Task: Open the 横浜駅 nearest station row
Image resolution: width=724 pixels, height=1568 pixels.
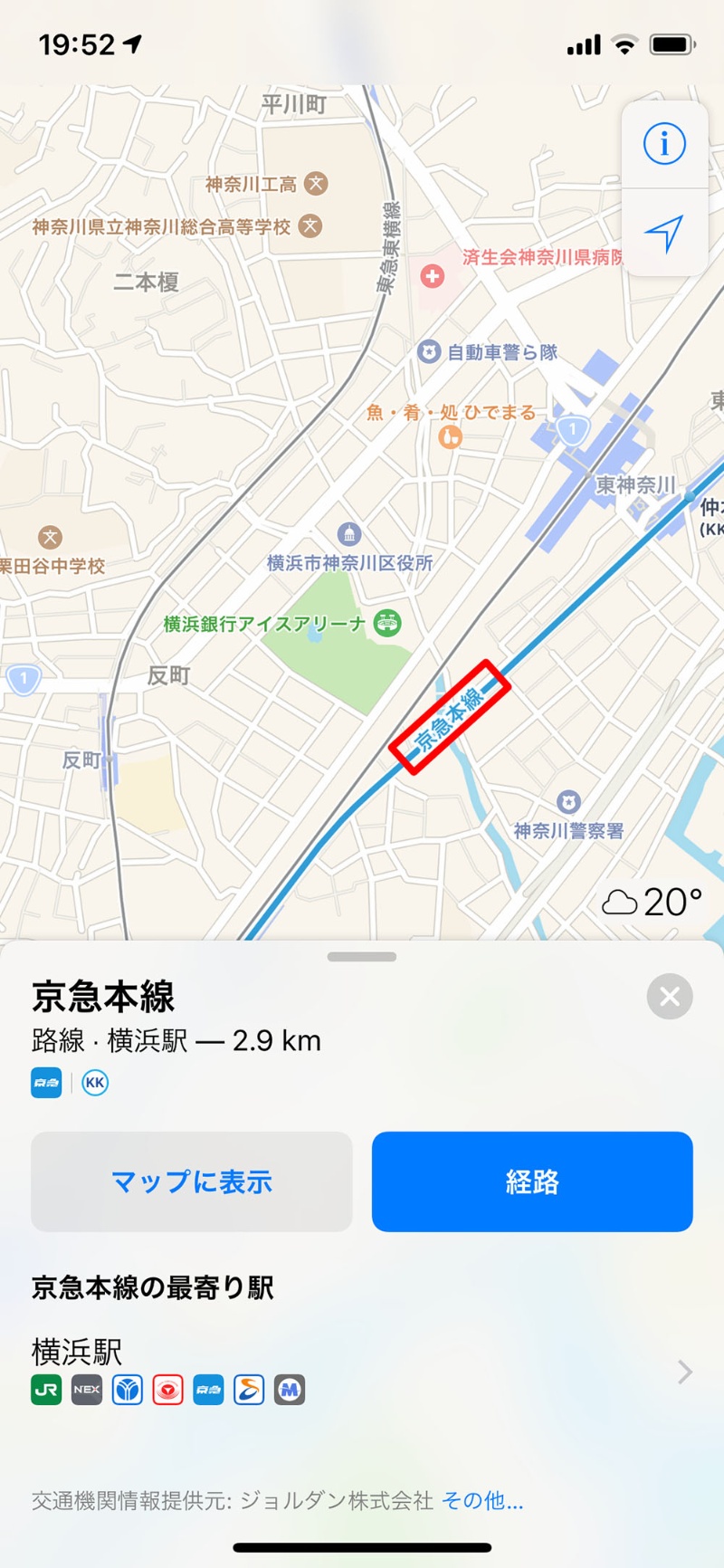Action: [362, 1371]
